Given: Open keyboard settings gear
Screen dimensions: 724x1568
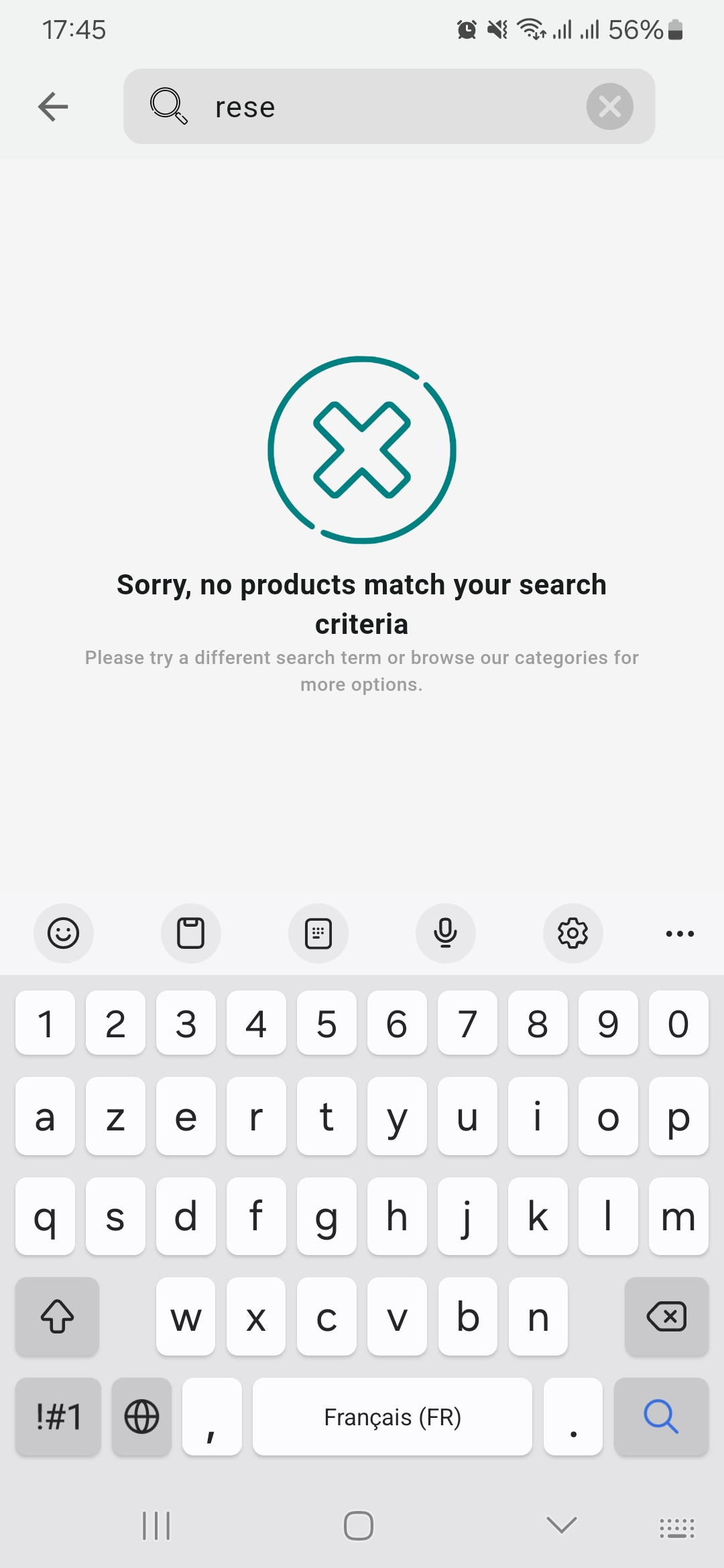Looking at the screenshot, I should [572, 933].
